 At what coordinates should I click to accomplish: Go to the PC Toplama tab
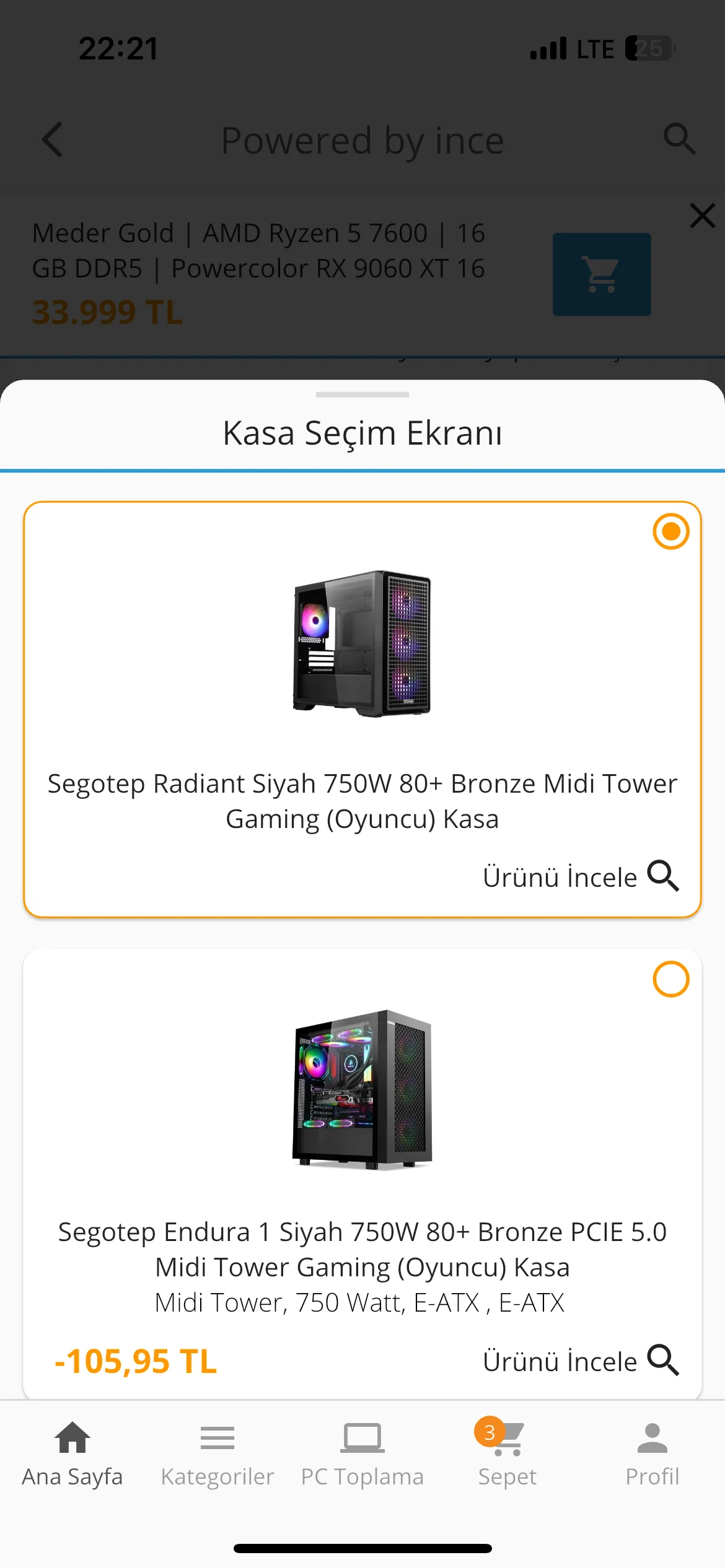362,1453
